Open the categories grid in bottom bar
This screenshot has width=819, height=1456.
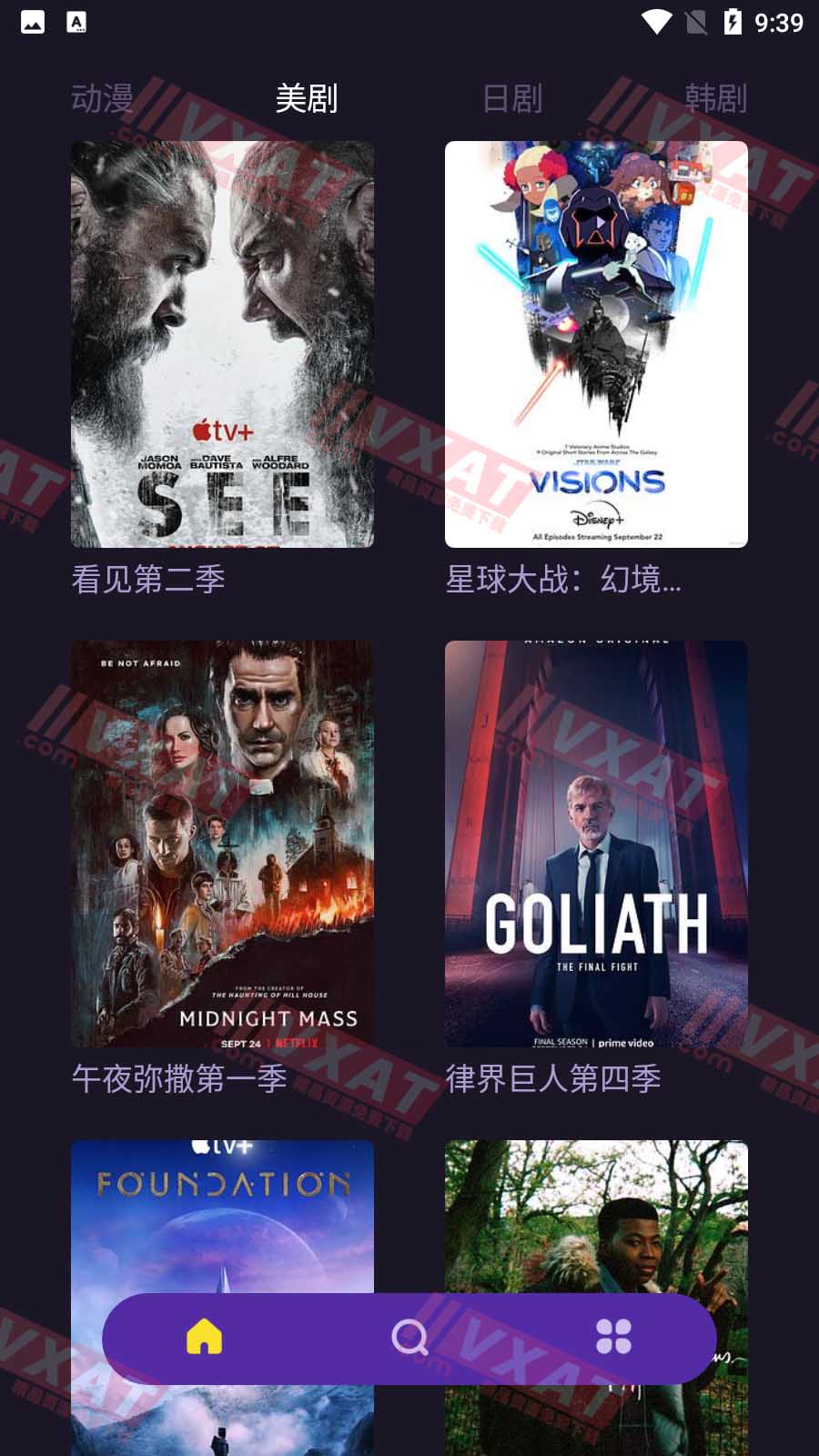point(613,1338)
